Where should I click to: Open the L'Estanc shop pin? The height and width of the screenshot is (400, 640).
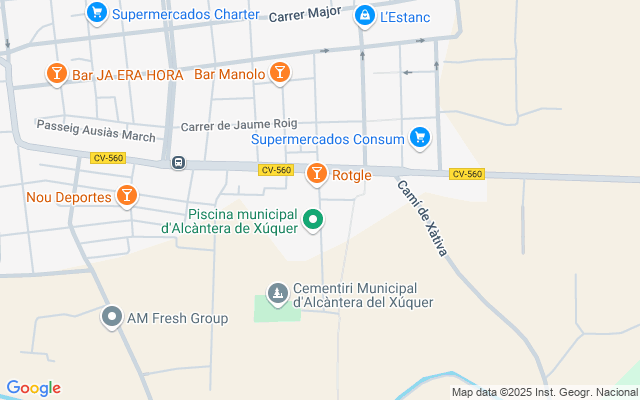365,16
